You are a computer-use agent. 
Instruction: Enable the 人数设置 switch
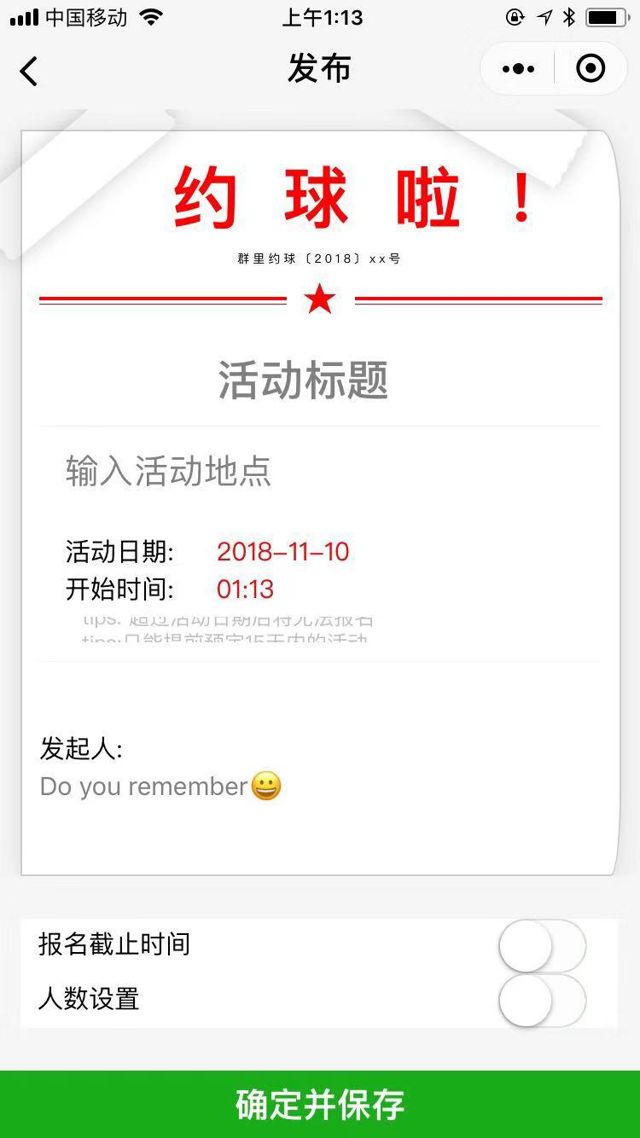click(x=541, y=1000)
